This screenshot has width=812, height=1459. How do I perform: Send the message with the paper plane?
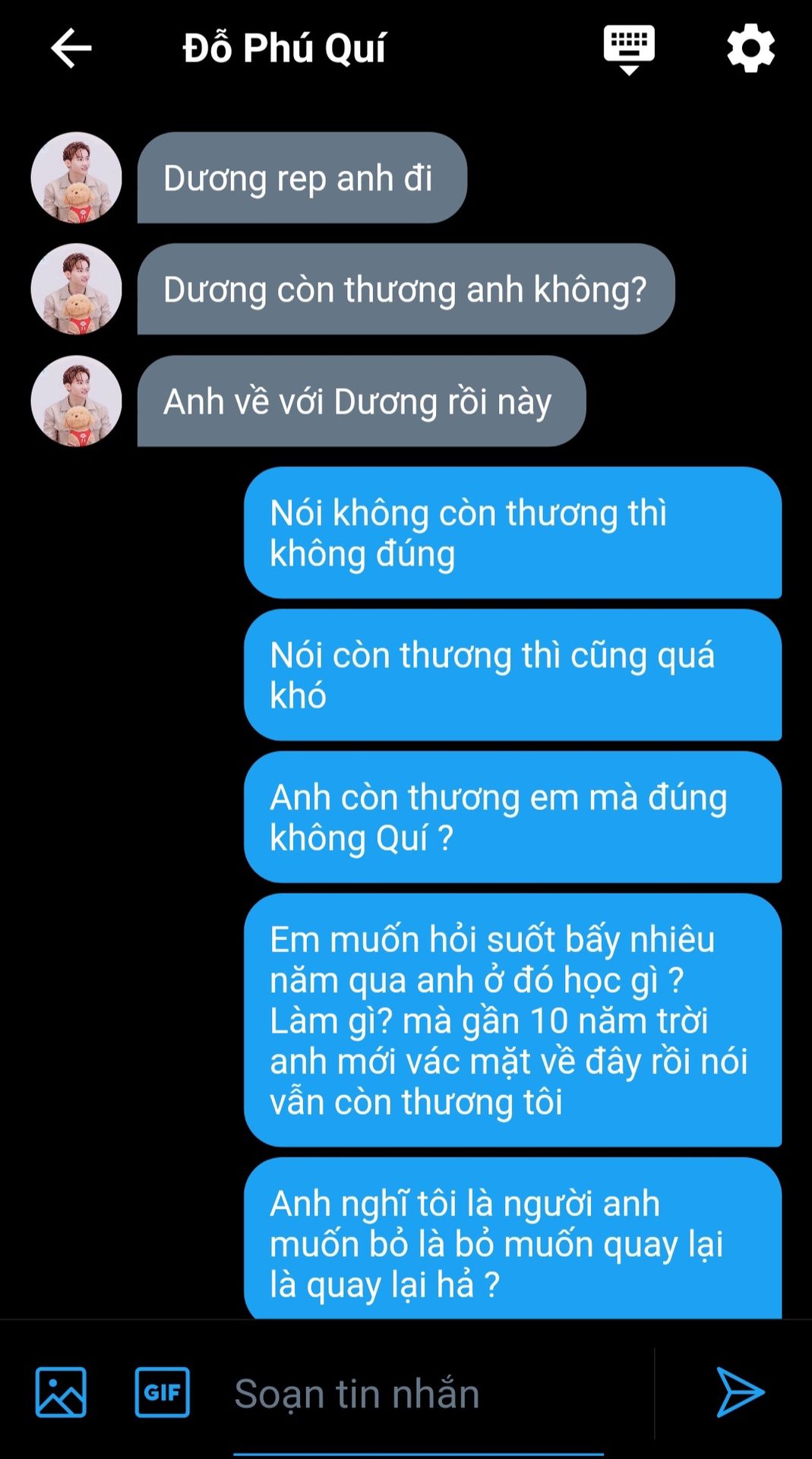pyautogui.click(x=740, y=1392)
